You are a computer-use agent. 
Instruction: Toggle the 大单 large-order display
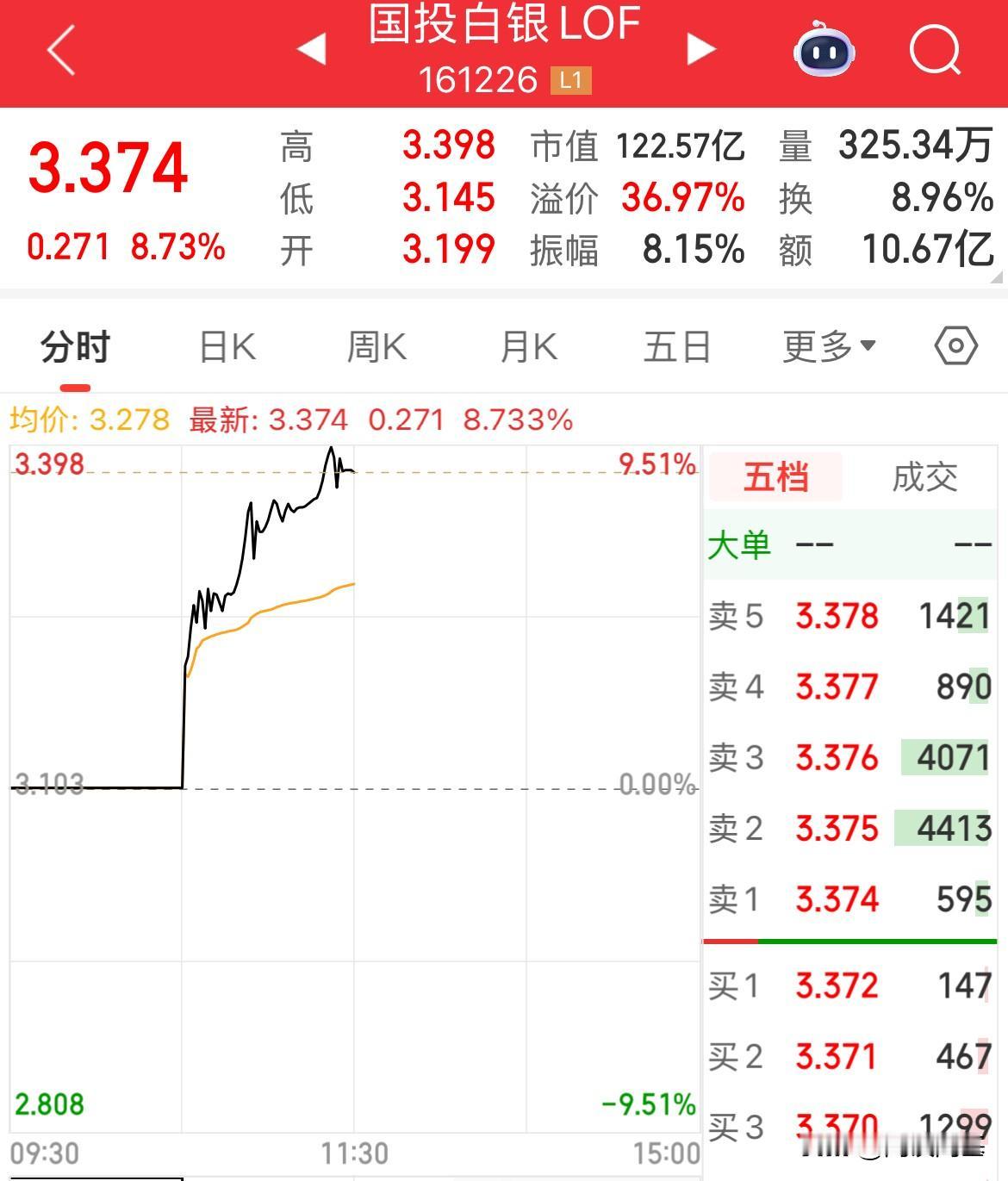pos(739,545)
